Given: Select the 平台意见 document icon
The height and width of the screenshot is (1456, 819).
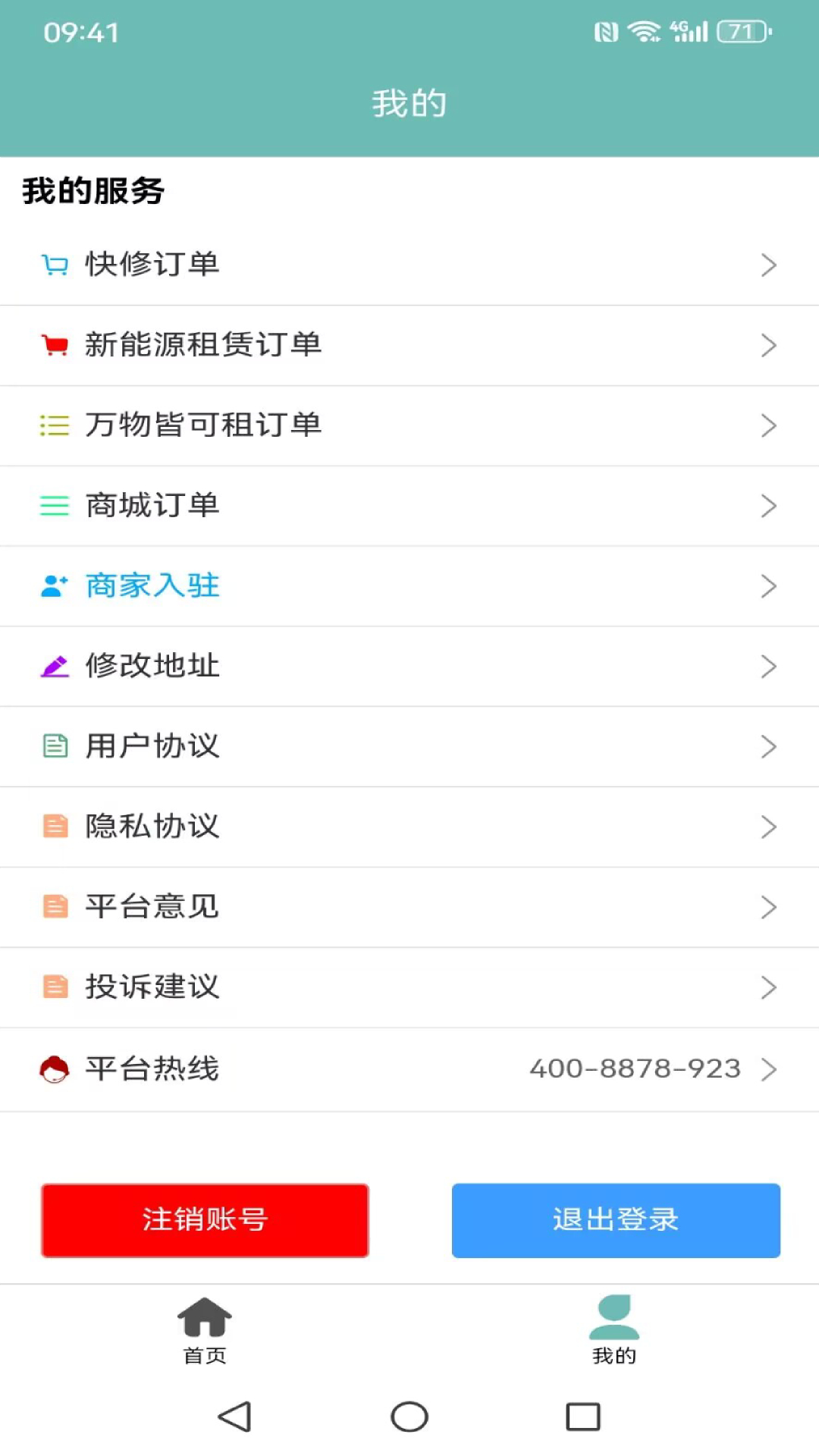Looking at the screenshot, I should pos(54,907).
